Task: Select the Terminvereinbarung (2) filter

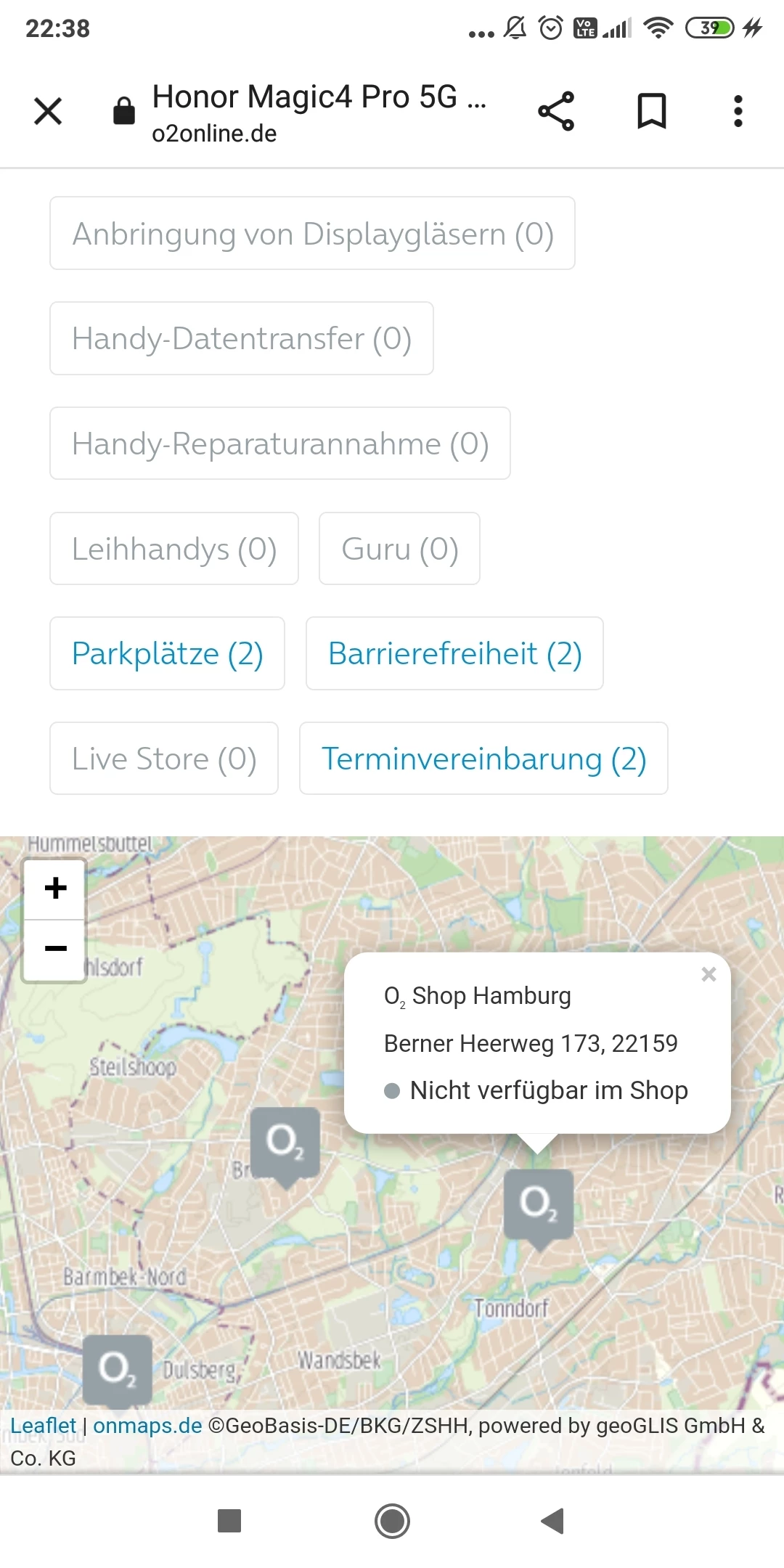Action: pyautogui.click(x=483, y=759)
